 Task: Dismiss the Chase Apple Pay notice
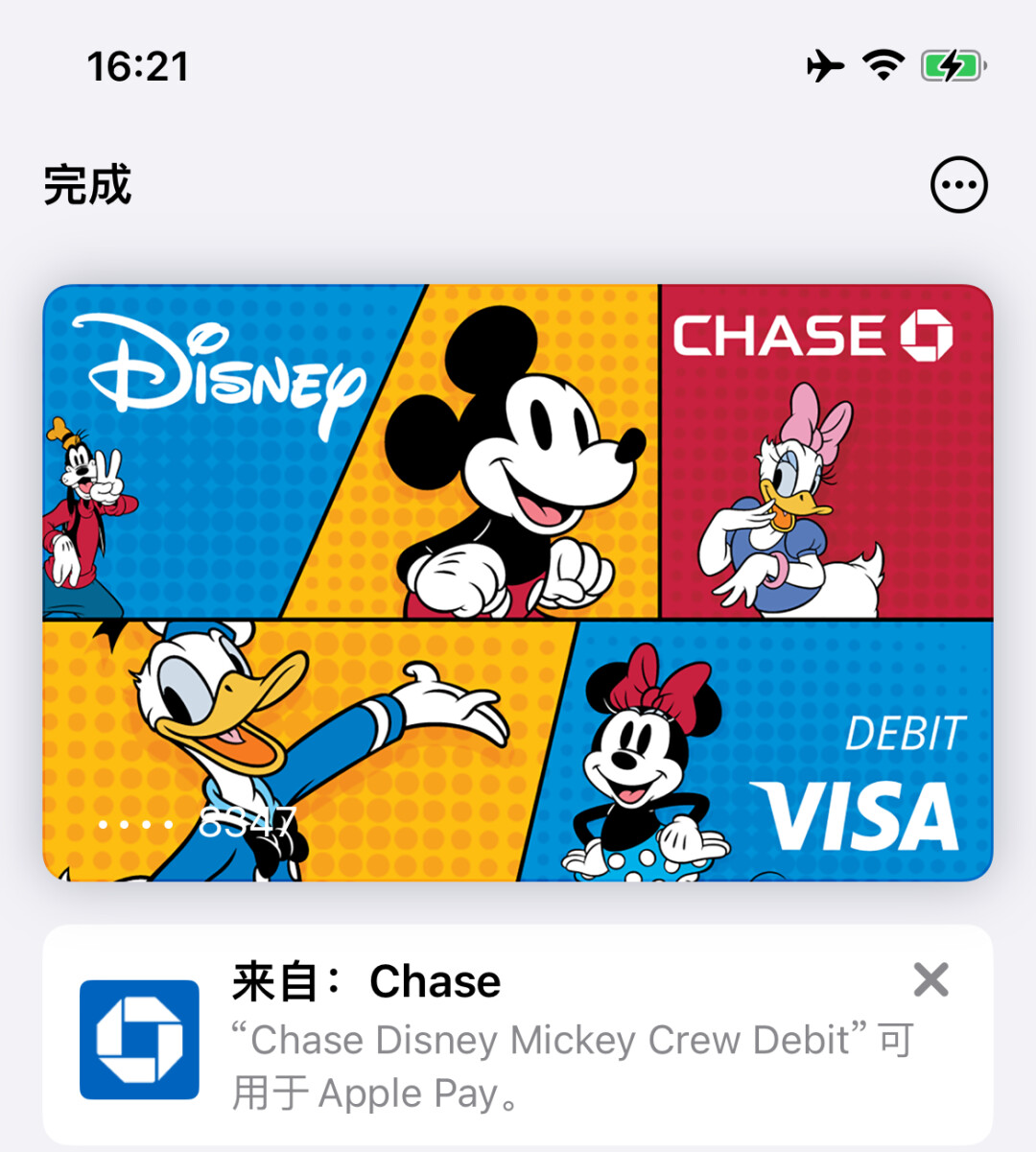tap(930, 980)
